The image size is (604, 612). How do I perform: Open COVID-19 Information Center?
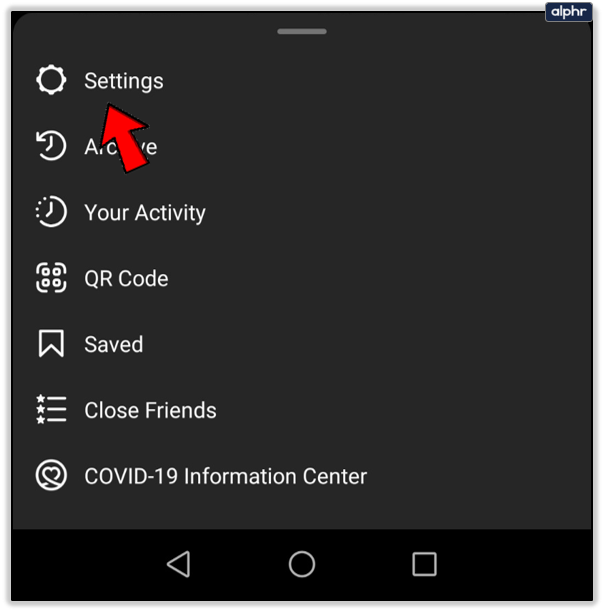click(x=224, y=476)
